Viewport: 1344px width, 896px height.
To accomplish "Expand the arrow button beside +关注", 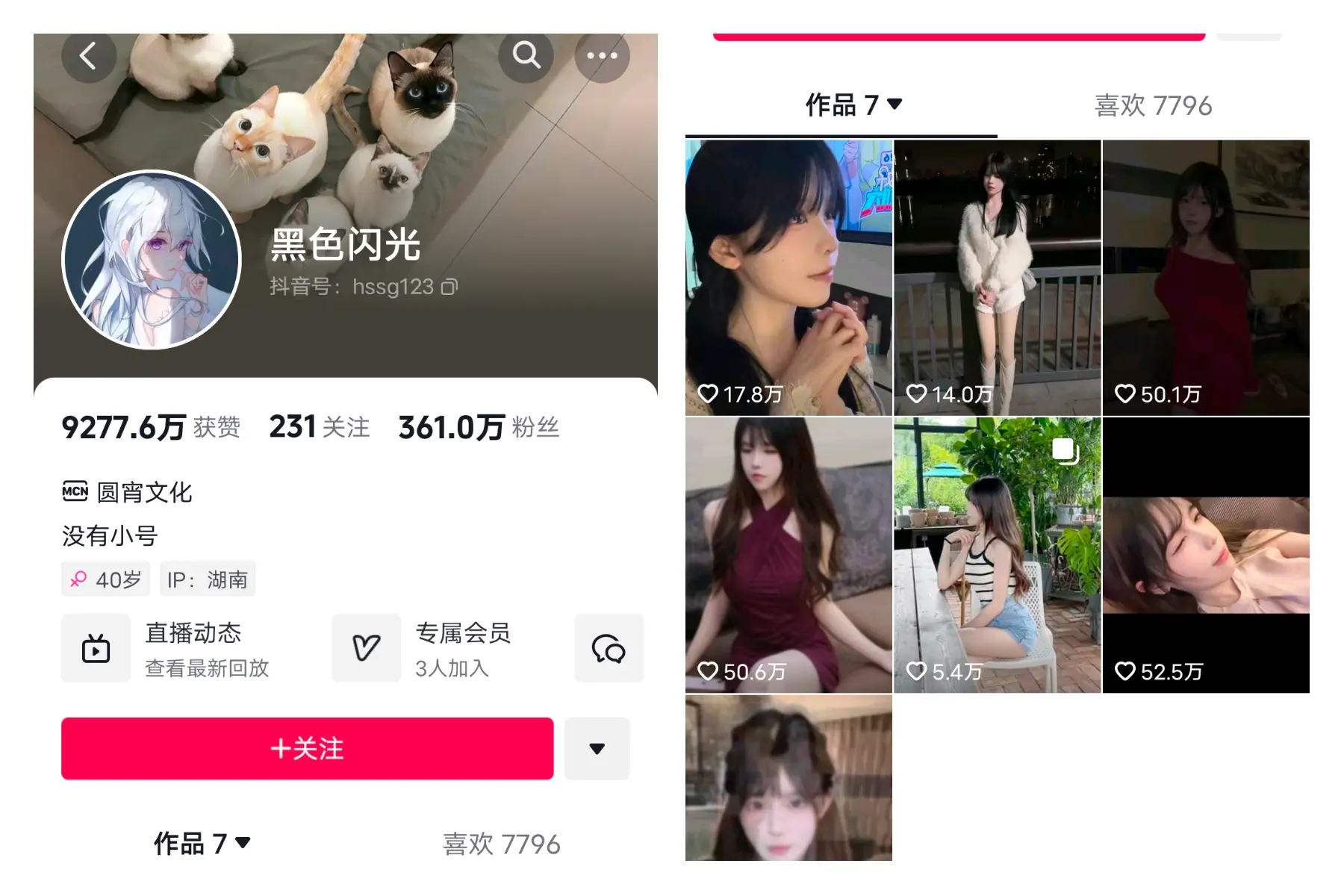I will [597, 748].
